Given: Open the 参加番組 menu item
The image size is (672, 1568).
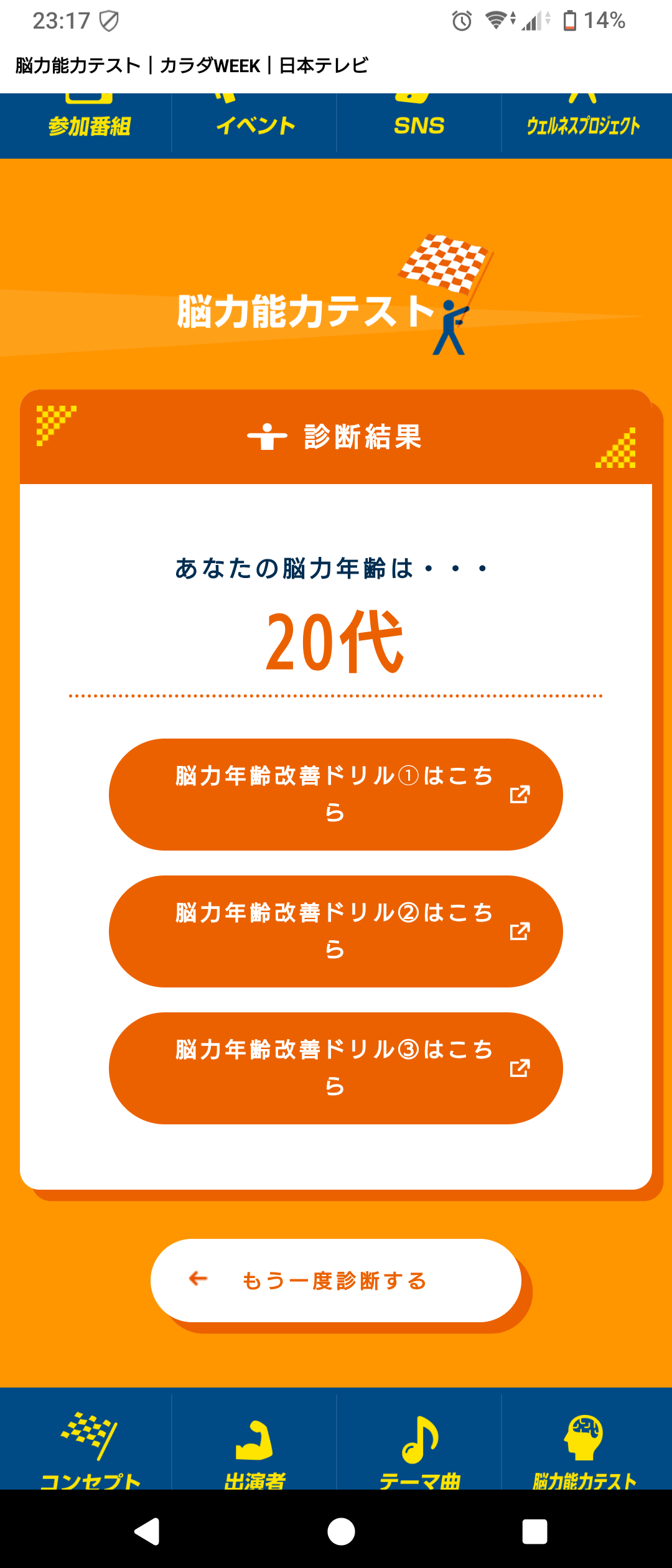Looking at the screenshot, I should pos(88,124).
